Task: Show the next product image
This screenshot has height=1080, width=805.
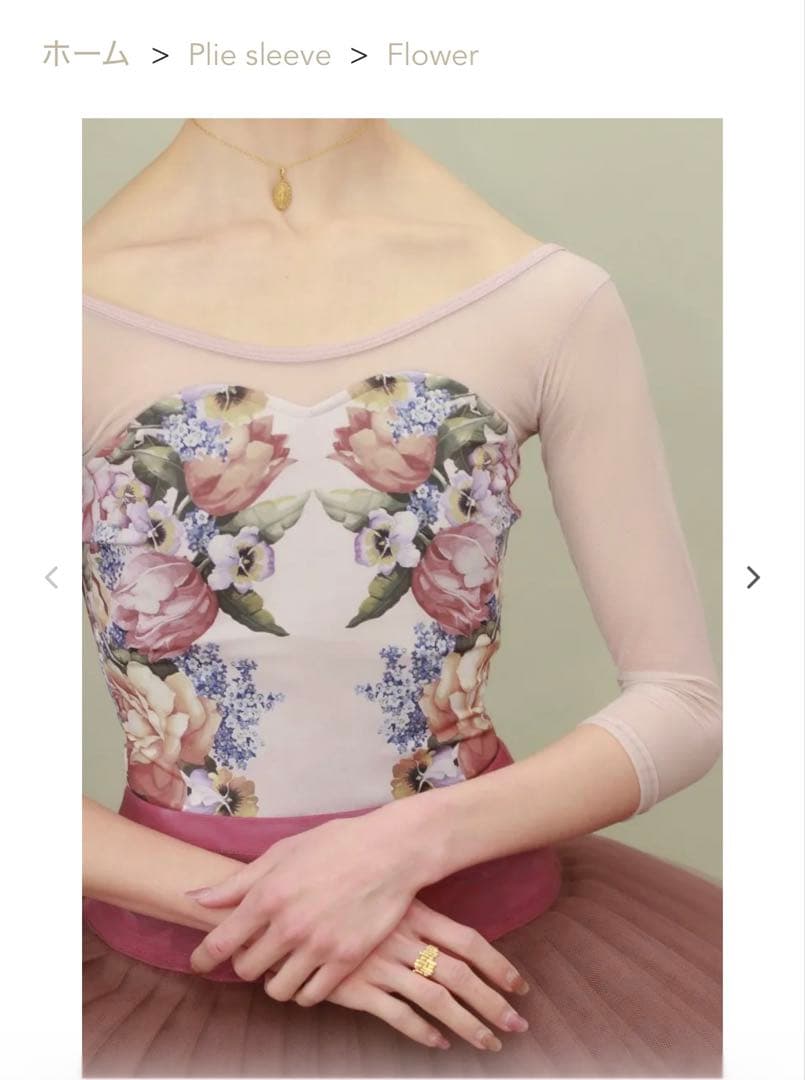Action: coord(753,577)
